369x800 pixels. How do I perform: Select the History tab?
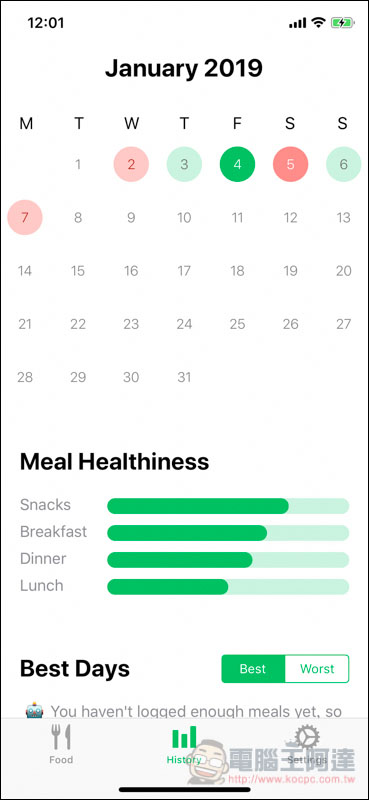[x=184, y=744]
